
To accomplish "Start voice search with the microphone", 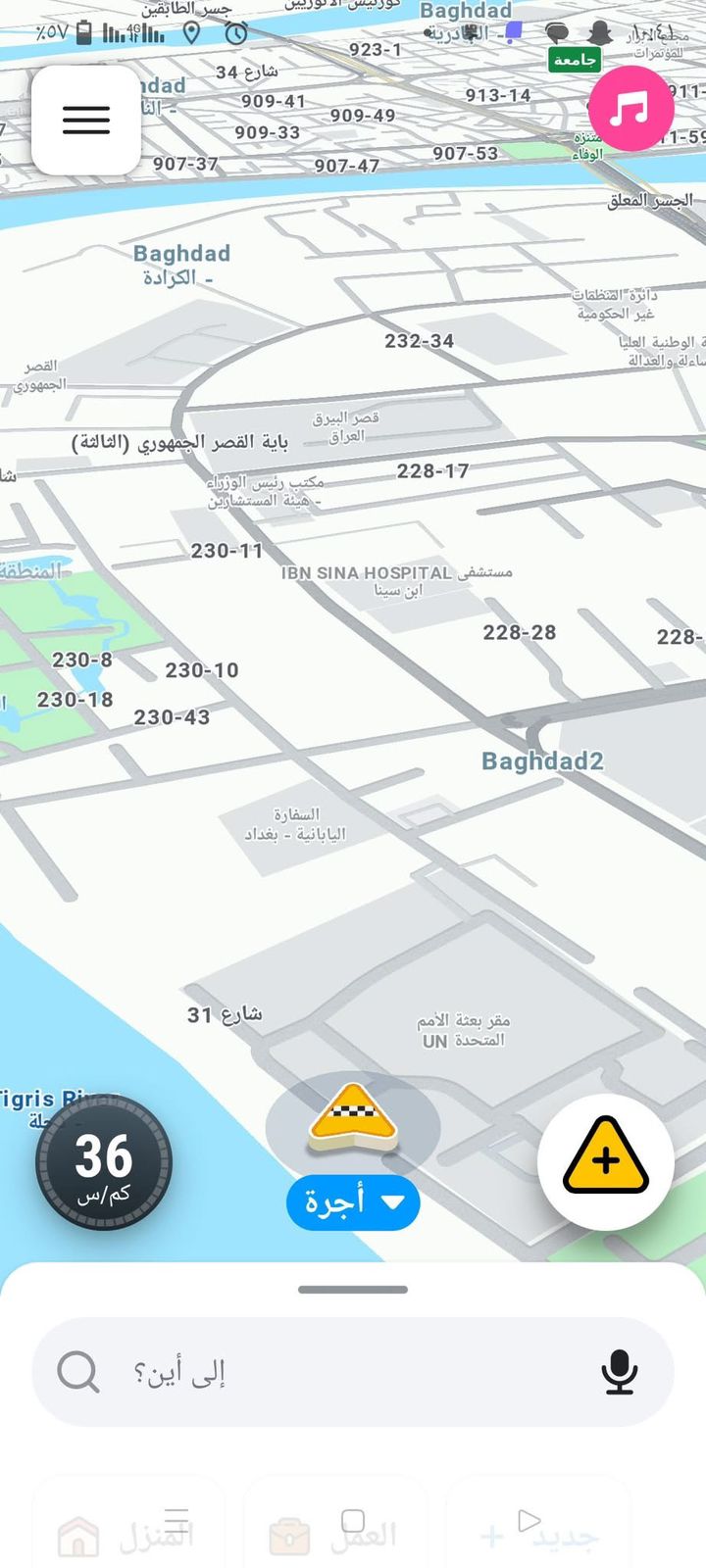I will [x=619, y=1372].
